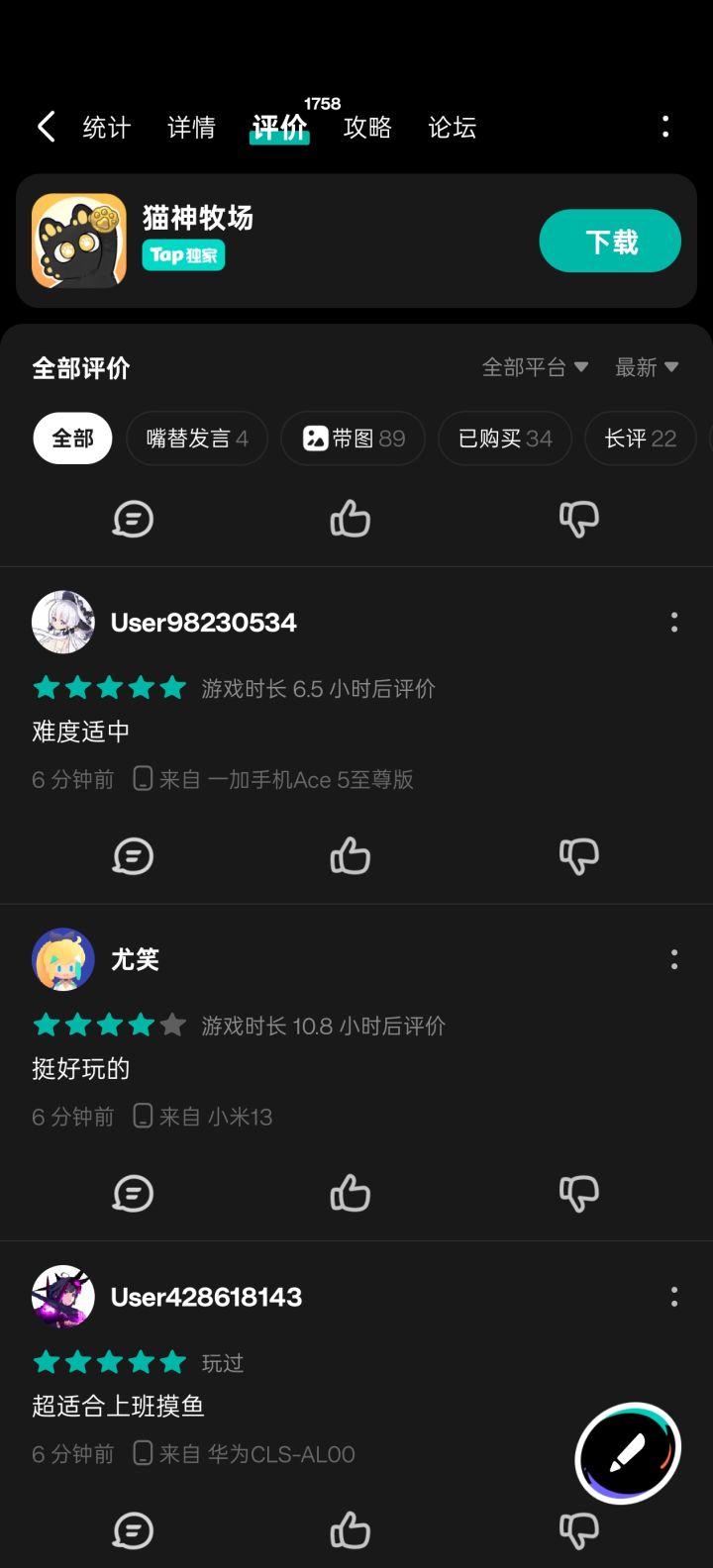Open the 最新 sort order dropdown
This screenshot has height=1568, width=713.
(648, 366)
